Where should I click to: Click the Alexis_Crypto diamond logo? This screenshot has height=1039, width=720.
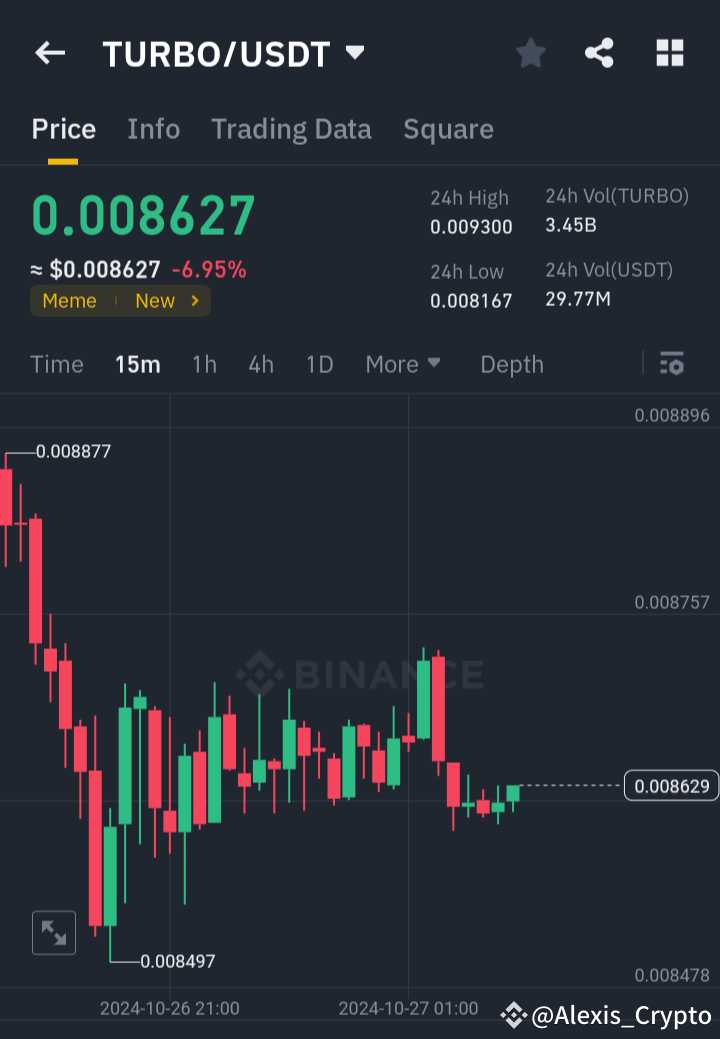(513, 1015)
